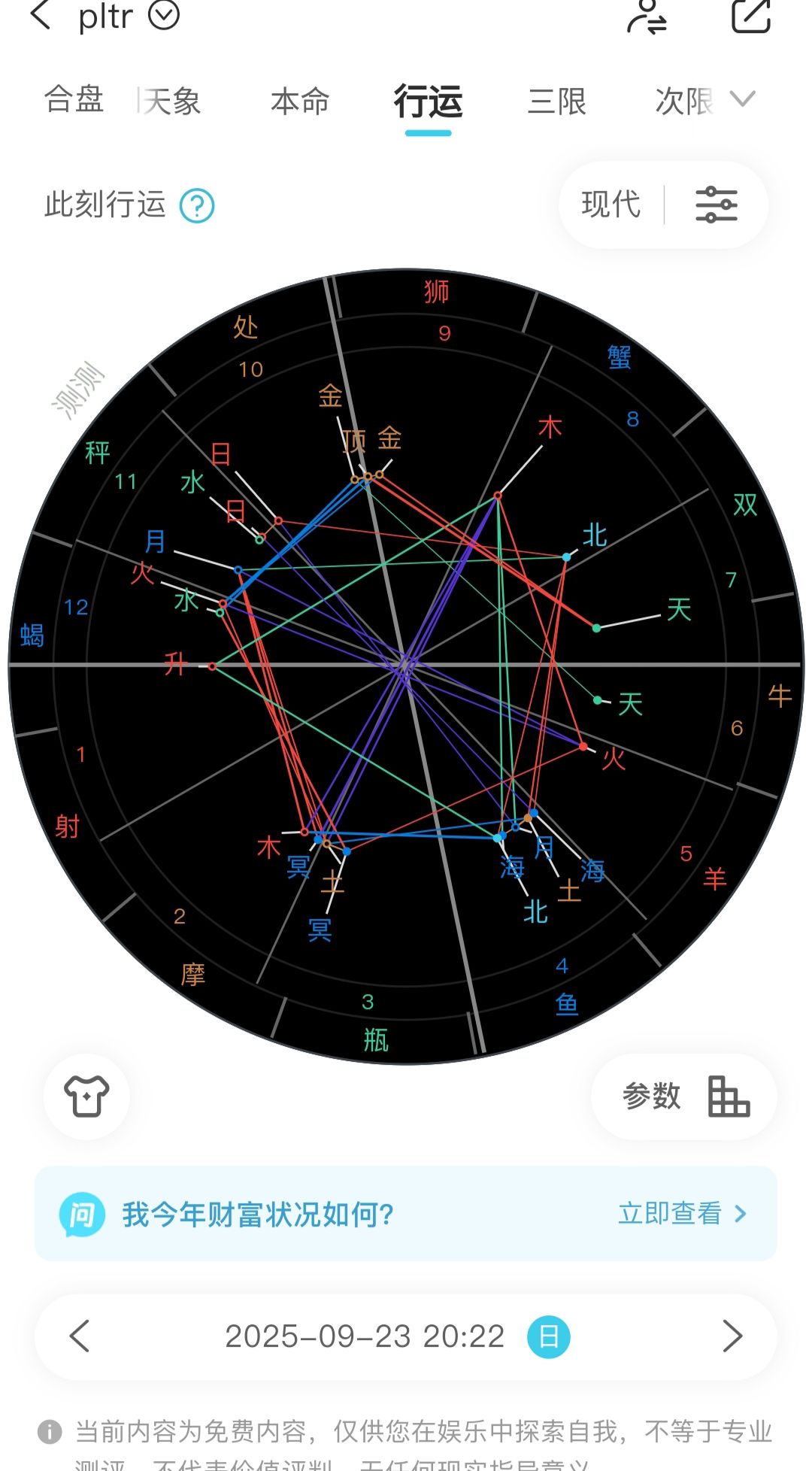Go to the previous date with left arrow
812x1471 pixels.
(80, 1336)
